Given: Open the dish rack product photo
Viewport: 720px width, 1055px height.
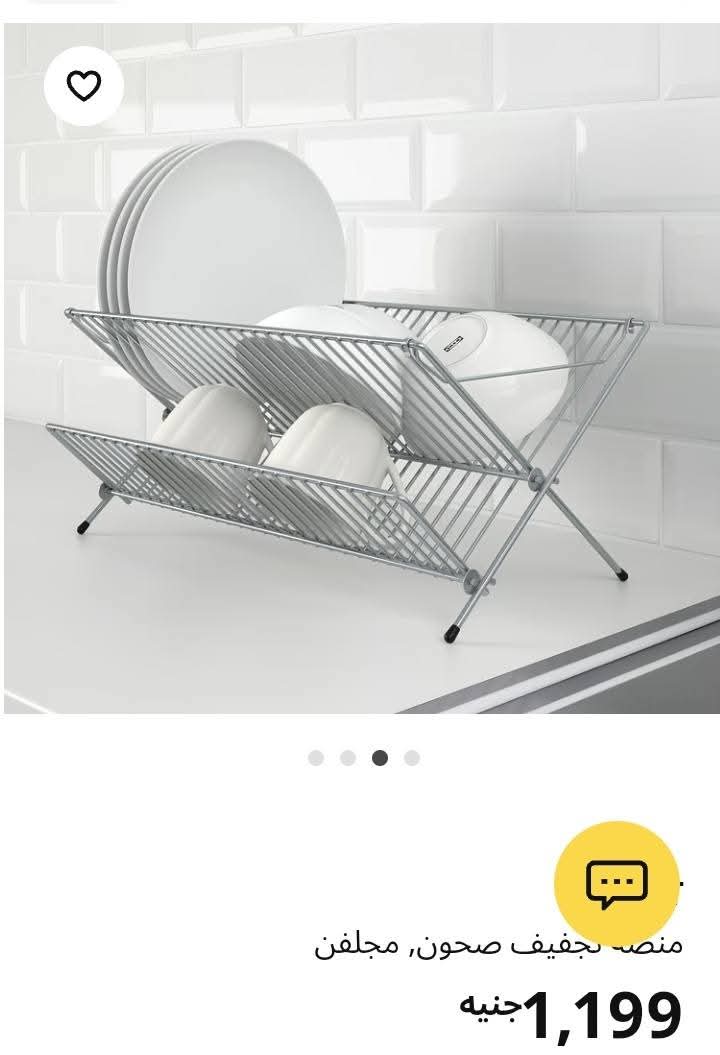Looking at the screenshot, I should (x=360, y=400).
